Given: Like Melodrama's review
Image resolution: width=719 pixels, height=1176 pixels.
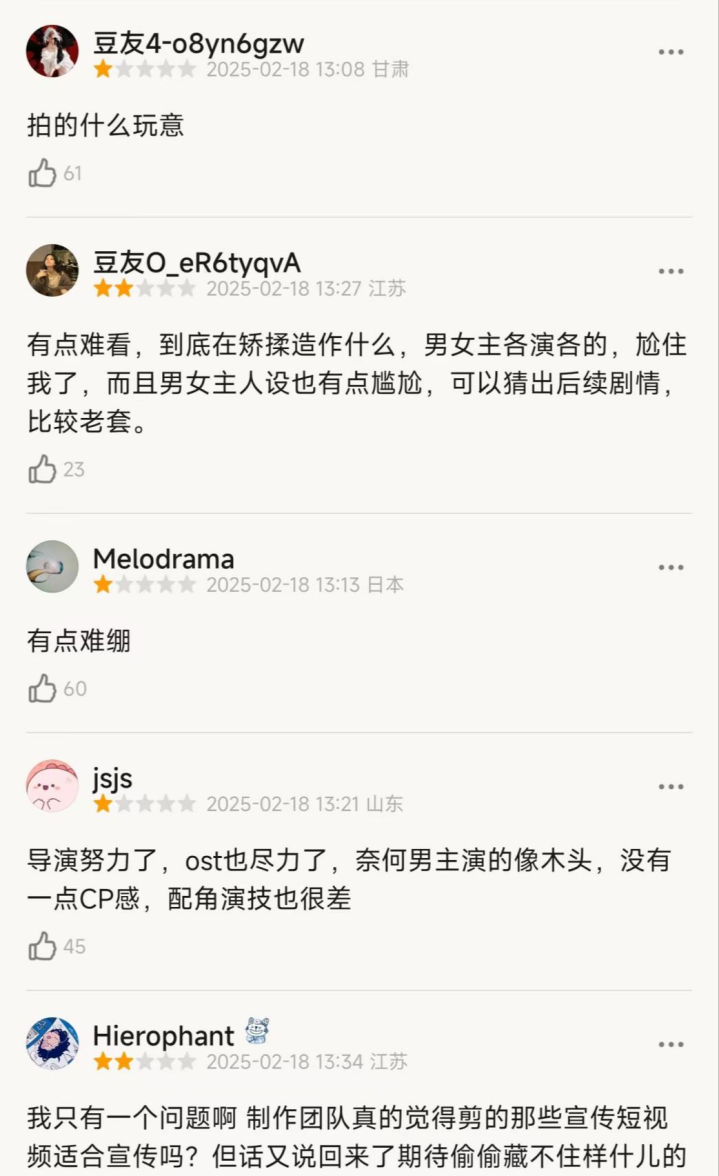Looking at the screenshot, I should [x=43, y=688].
